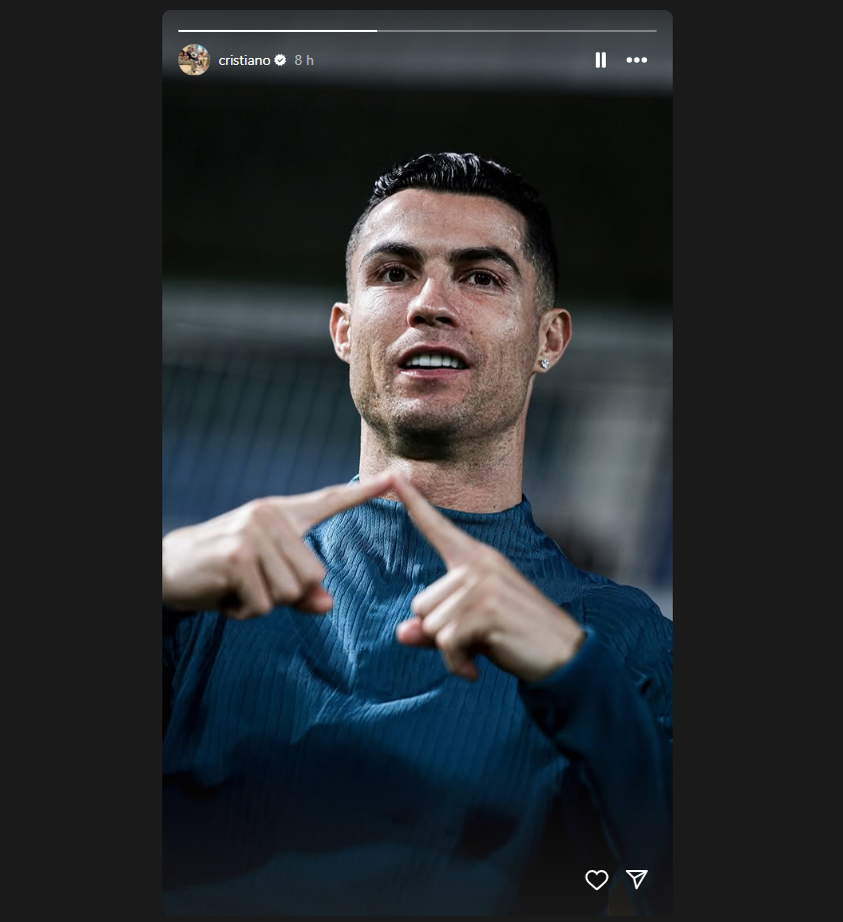Like this story with the heart

point(597,880)
